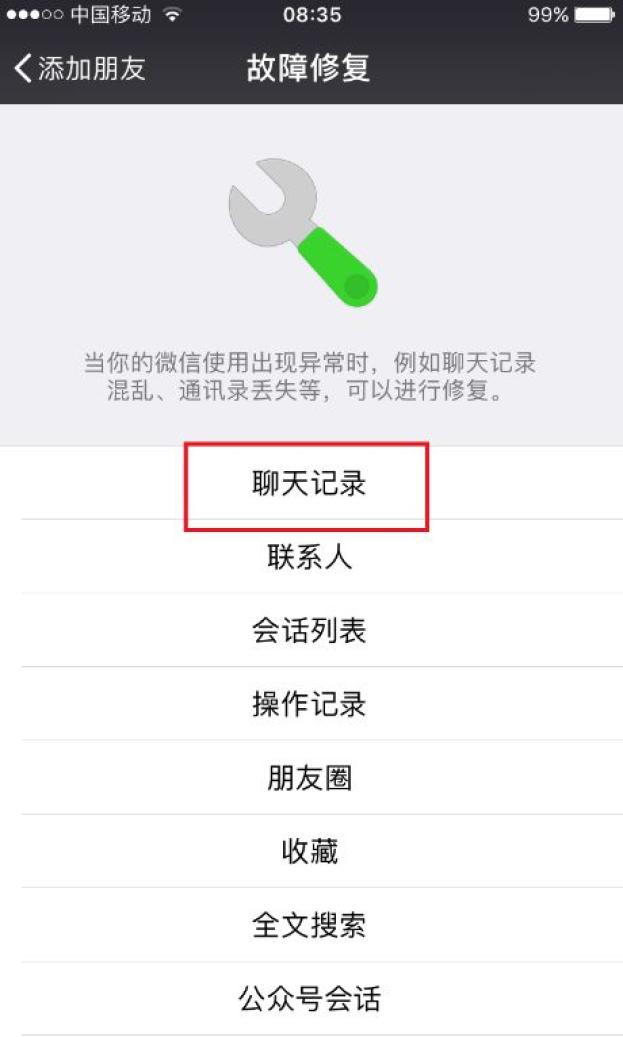Viewport: 623px width, 1037px height.
Task: Choose 会话列表 to repair
Action: coord(312,630)
